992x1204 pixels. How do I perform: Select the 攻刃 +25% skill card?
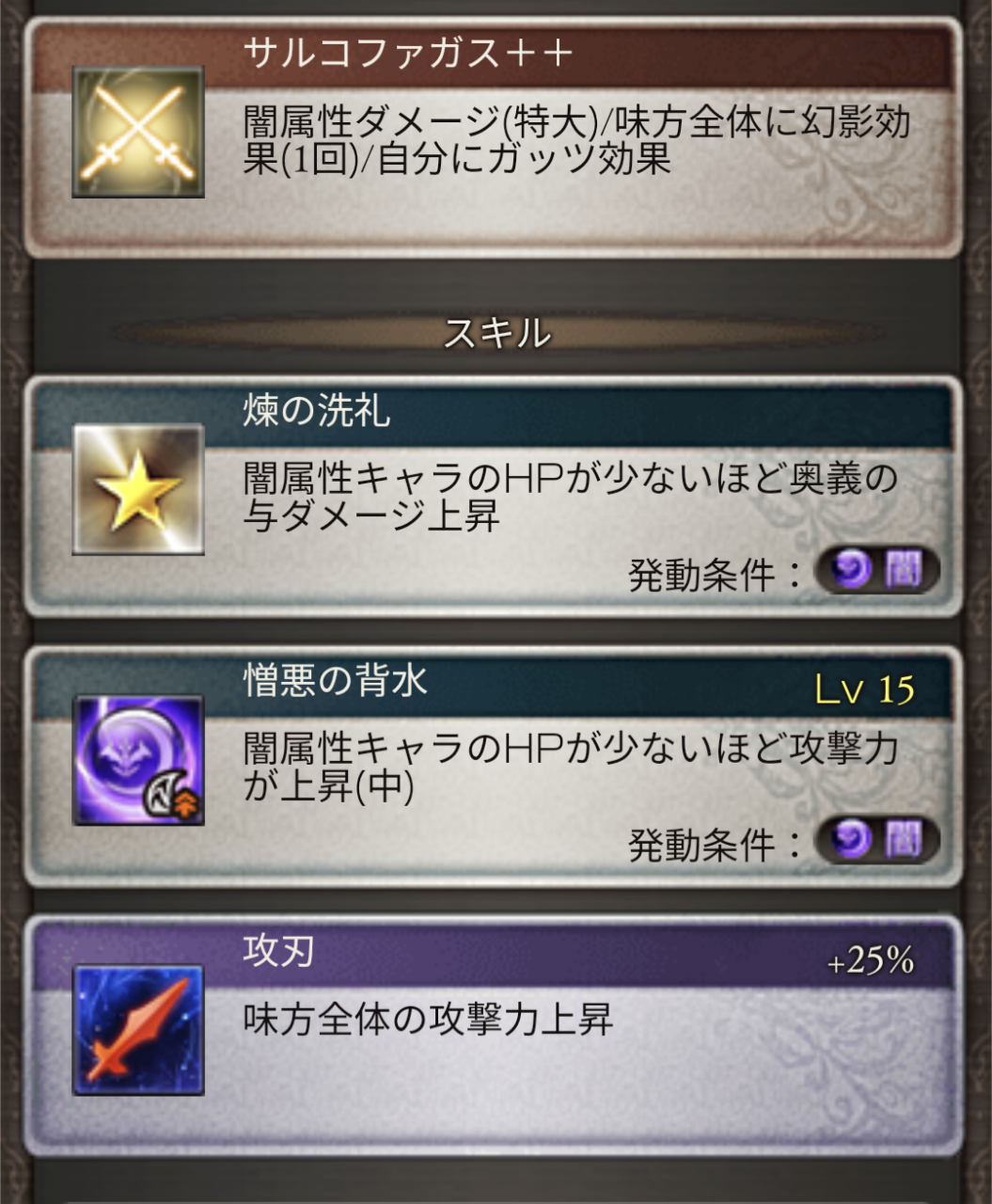click(494, 1035)
